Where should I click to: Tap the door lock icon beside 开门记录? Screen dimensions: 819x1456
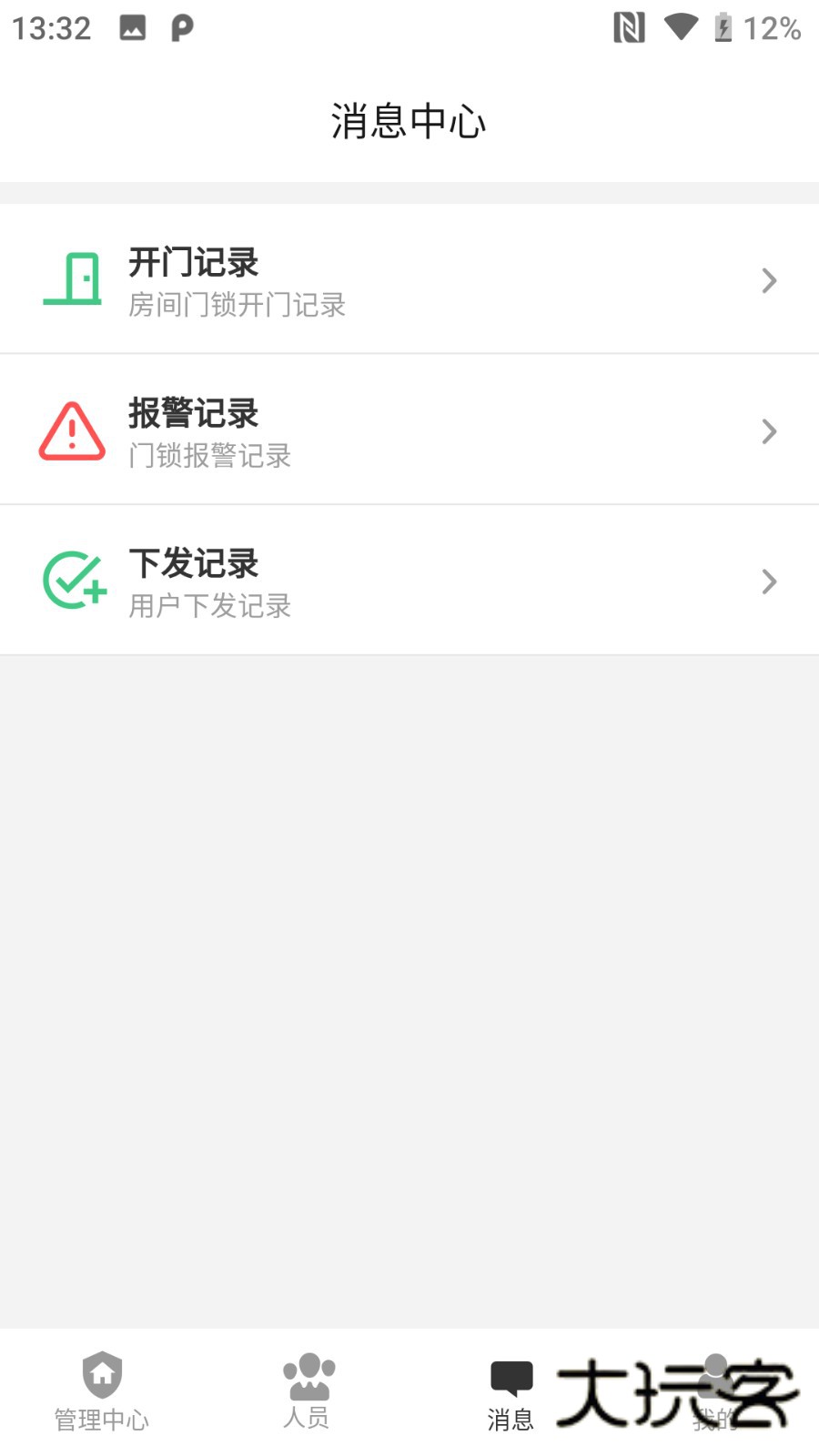[73, 278]
